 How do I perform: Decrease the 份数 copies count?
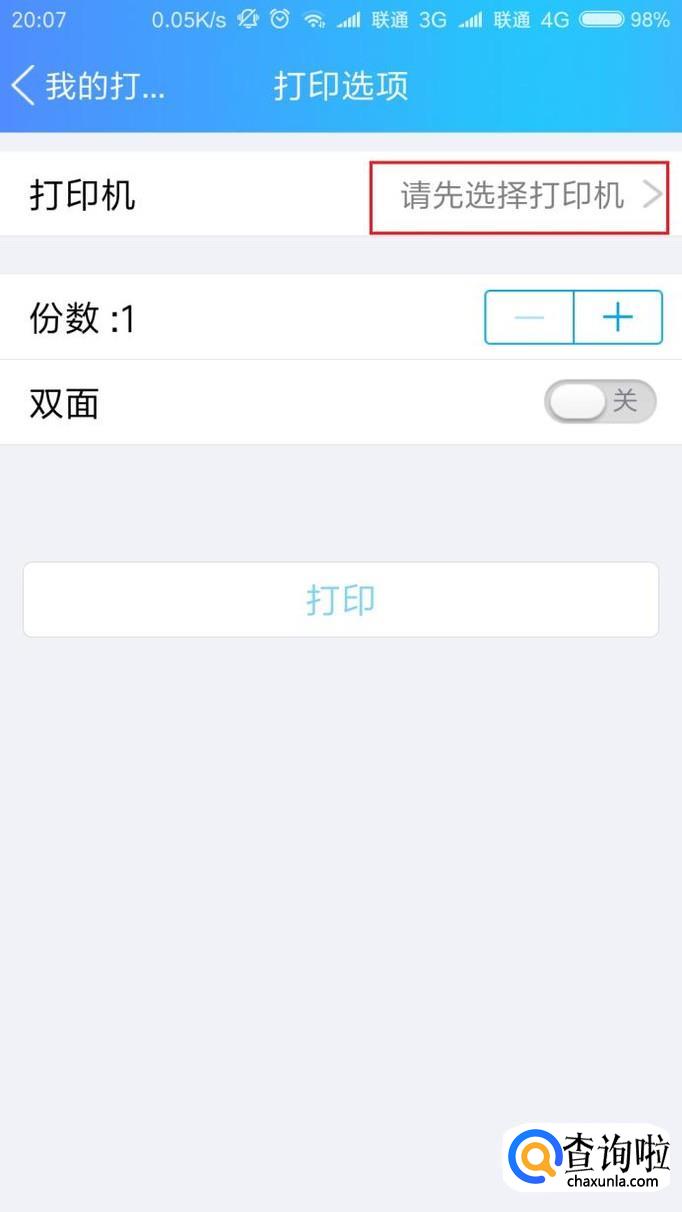(x=529, y=318)
